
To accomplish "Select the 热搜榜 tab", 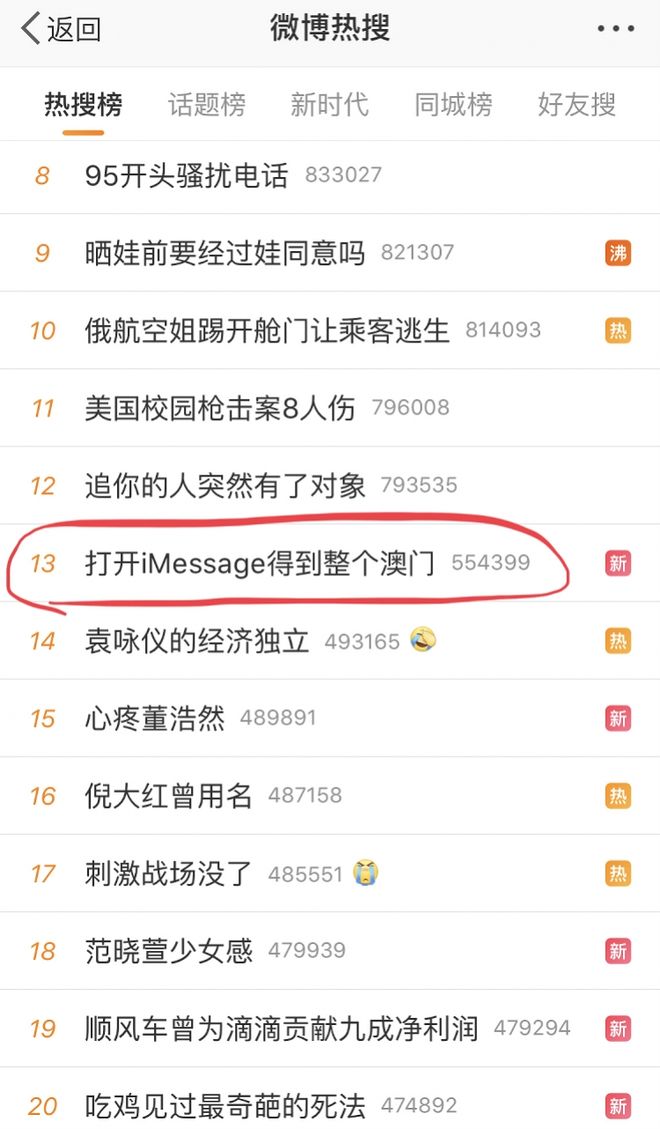I will coord(83,104).
